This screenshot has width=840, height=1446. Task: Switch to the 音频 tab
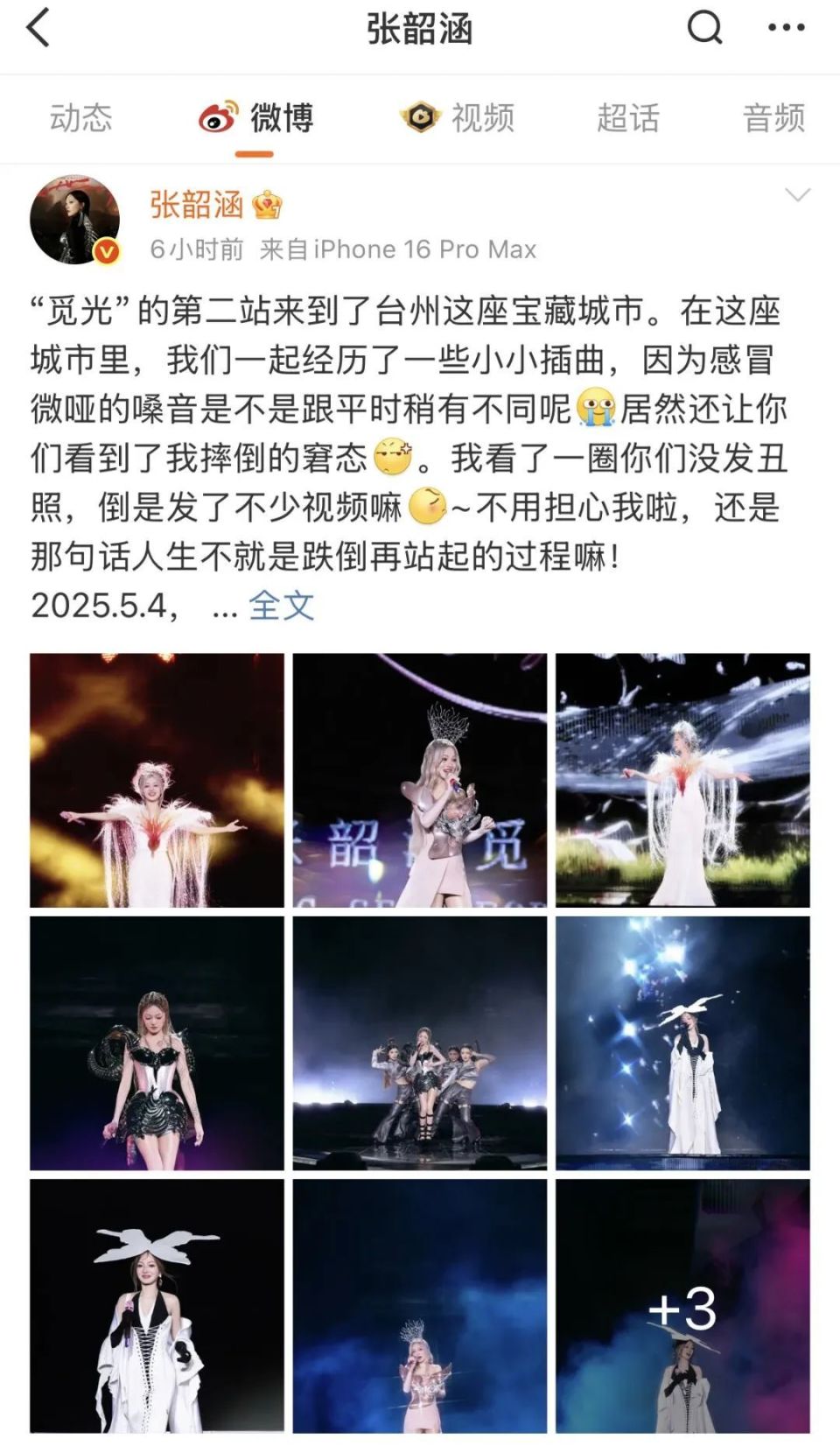(x=773, y=118)
